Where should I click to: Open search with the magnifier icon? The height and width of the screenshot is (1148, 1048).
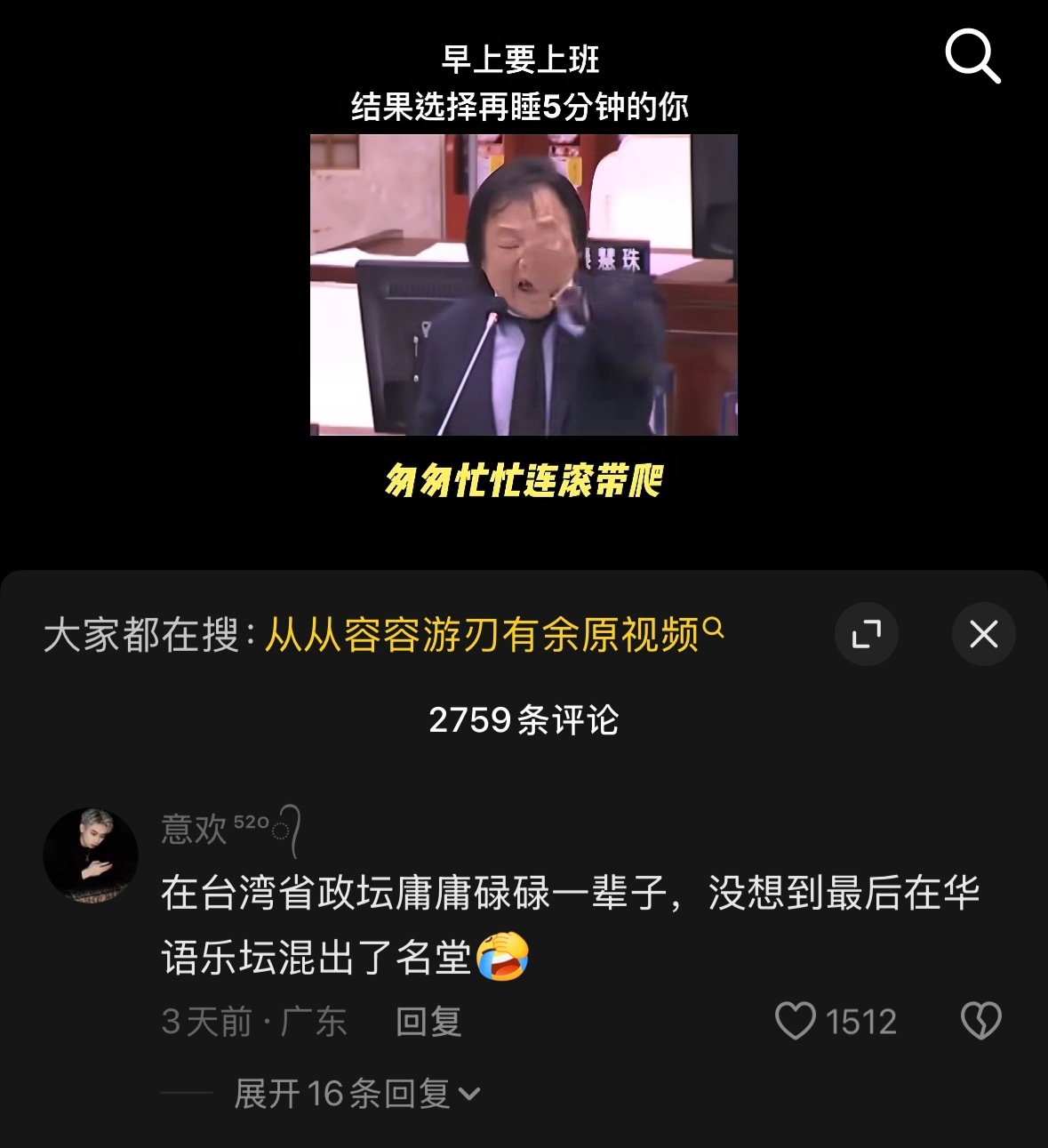pos(972,56)
